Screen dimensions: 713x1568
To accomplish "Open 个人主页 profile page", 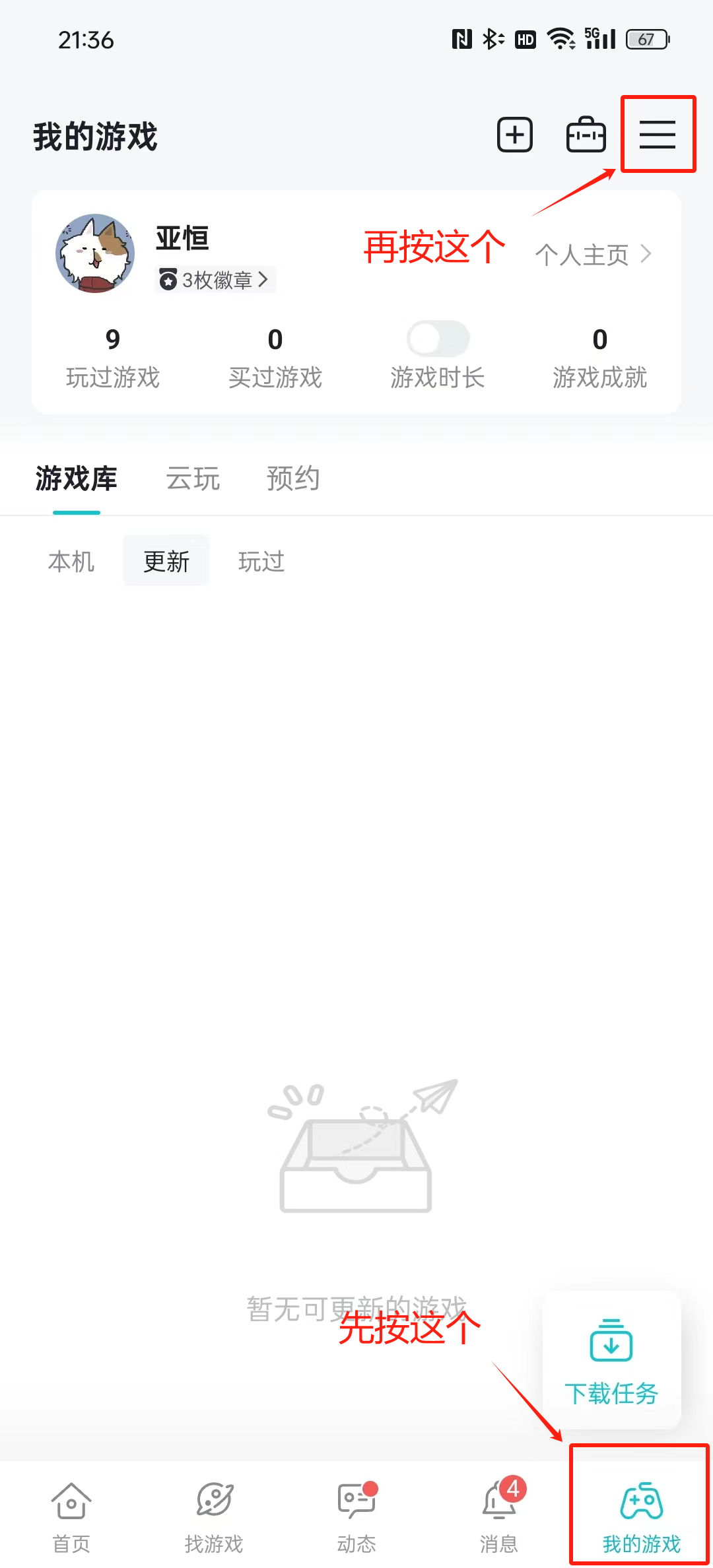I will point(592,255).
